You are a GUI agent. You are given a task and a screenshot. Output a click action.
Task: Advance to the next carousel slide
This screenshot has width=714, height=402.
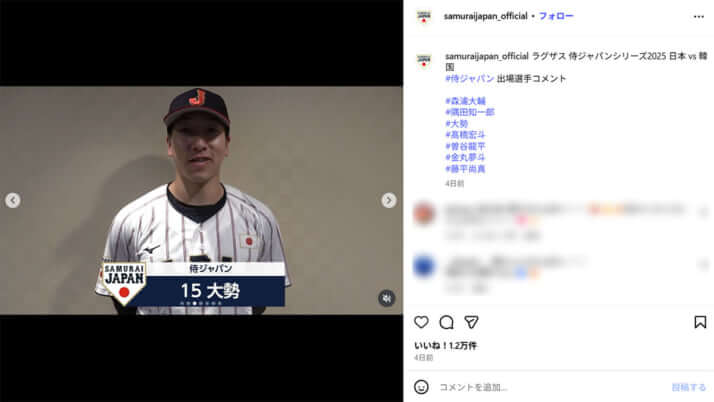click(x=389, y=200)
